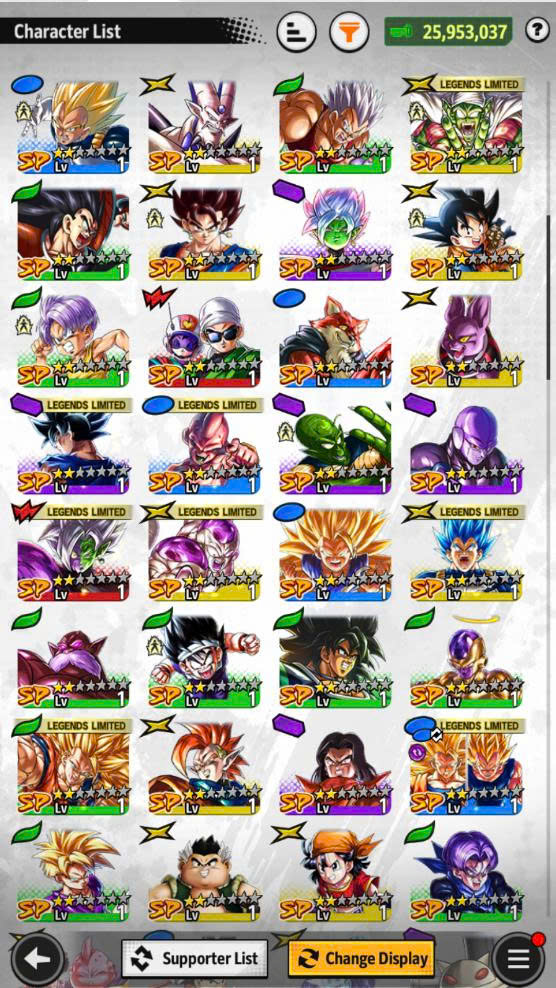Tap the Change Display button
Image resolution: width=556 pixels, height=988 pixels.
coord(361,958)
